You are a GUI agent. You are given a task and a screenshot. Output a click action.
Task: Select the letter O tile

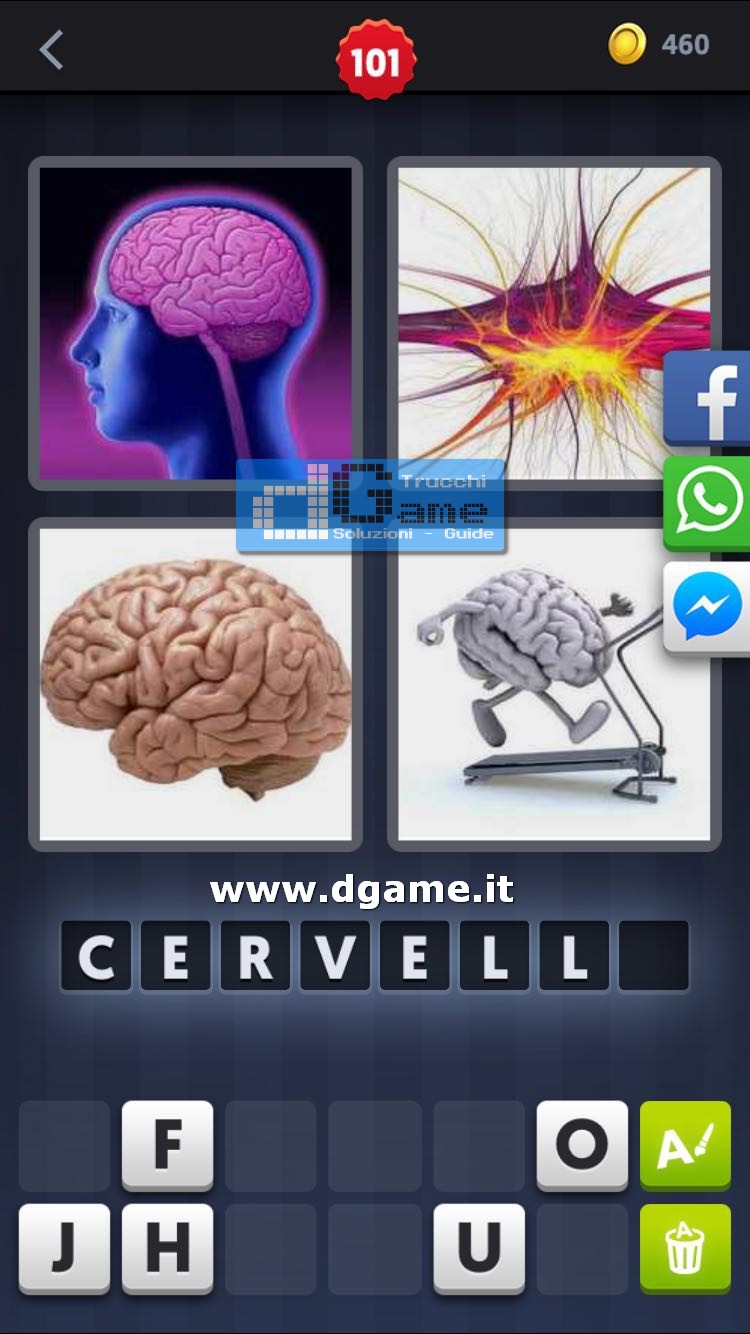pos(582,1145)
